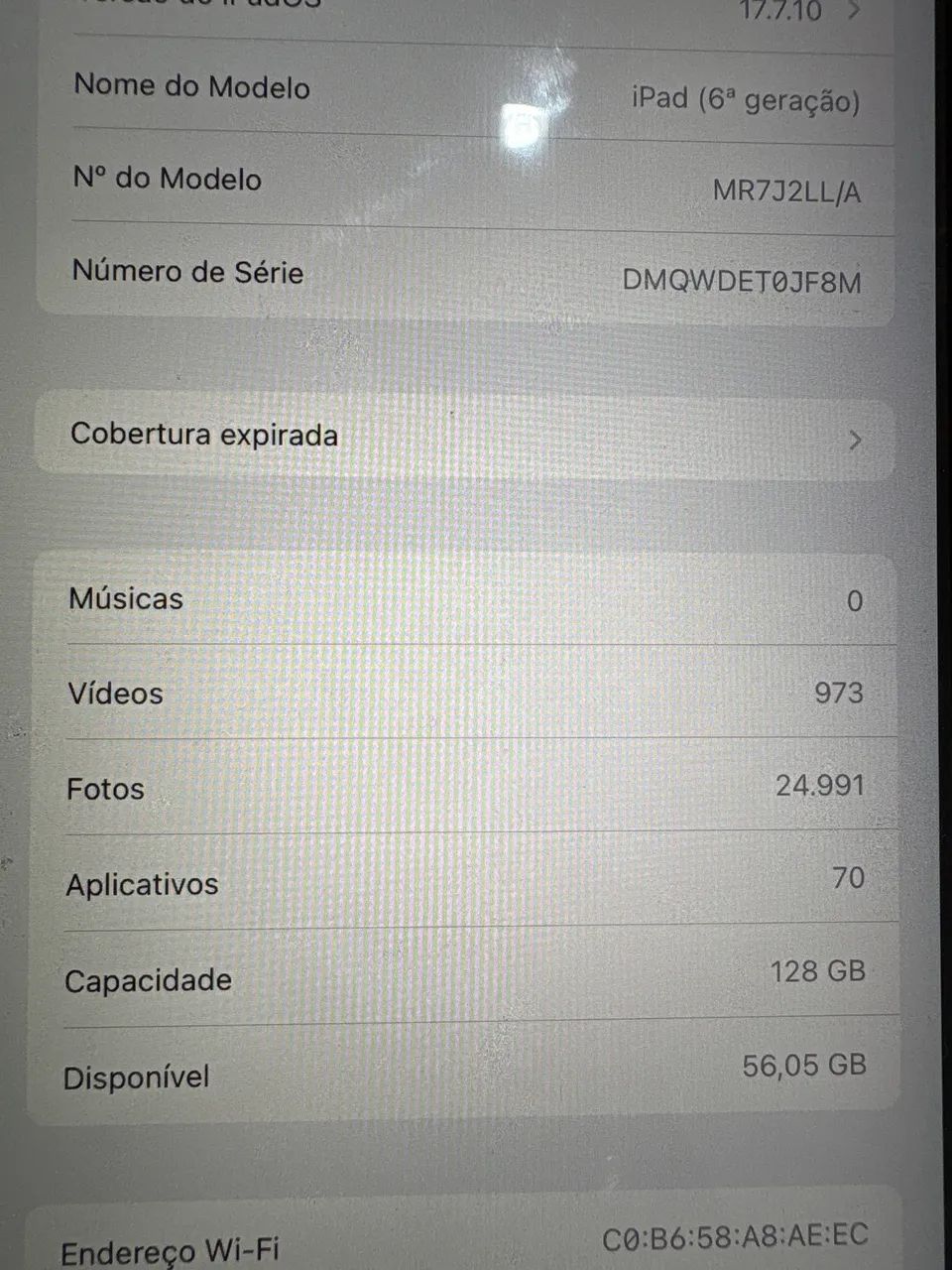Viewport: 952px width, 1270px height.
Task: Open the iPad (6ª geração) model name value
Action: point(747,97)
